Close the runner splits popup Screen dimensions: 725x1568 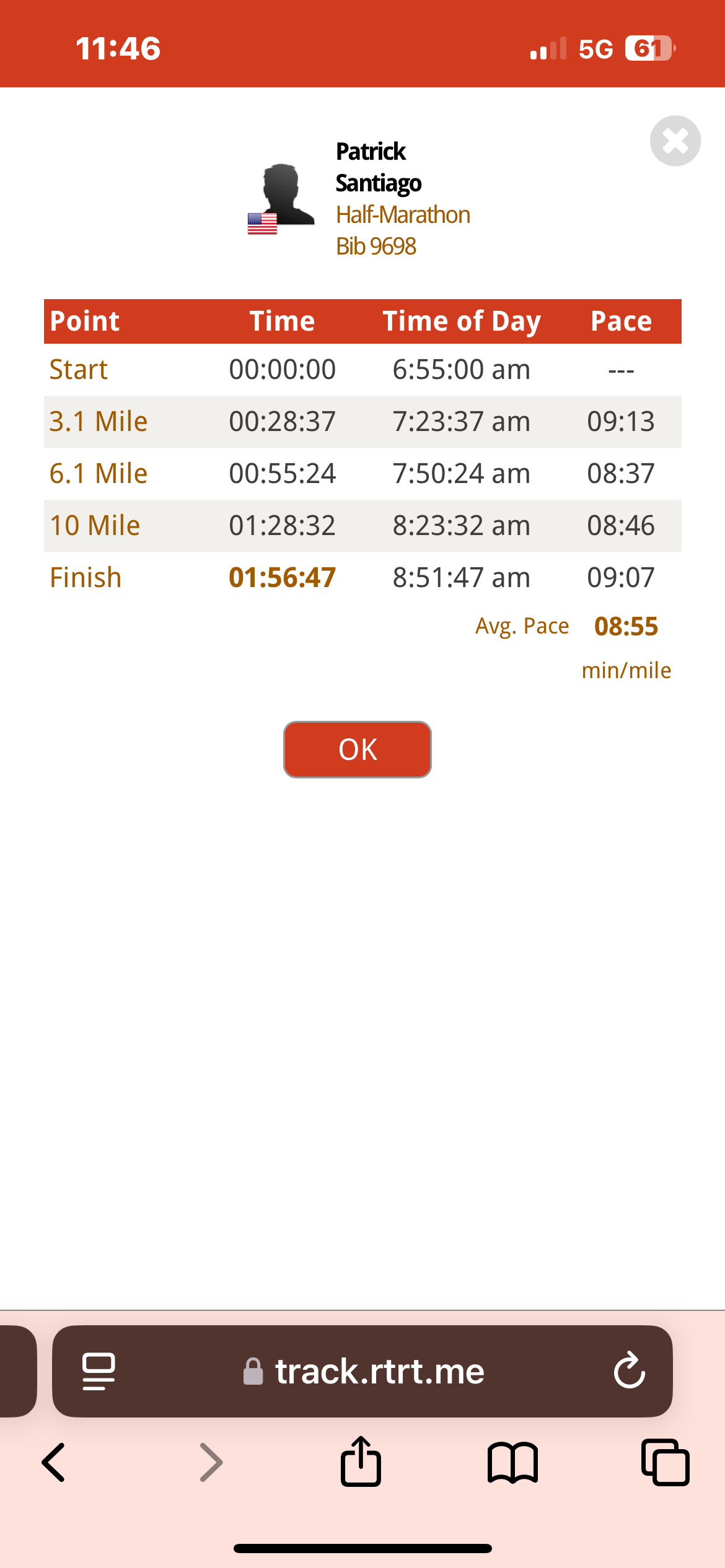[x=675, y=141]
